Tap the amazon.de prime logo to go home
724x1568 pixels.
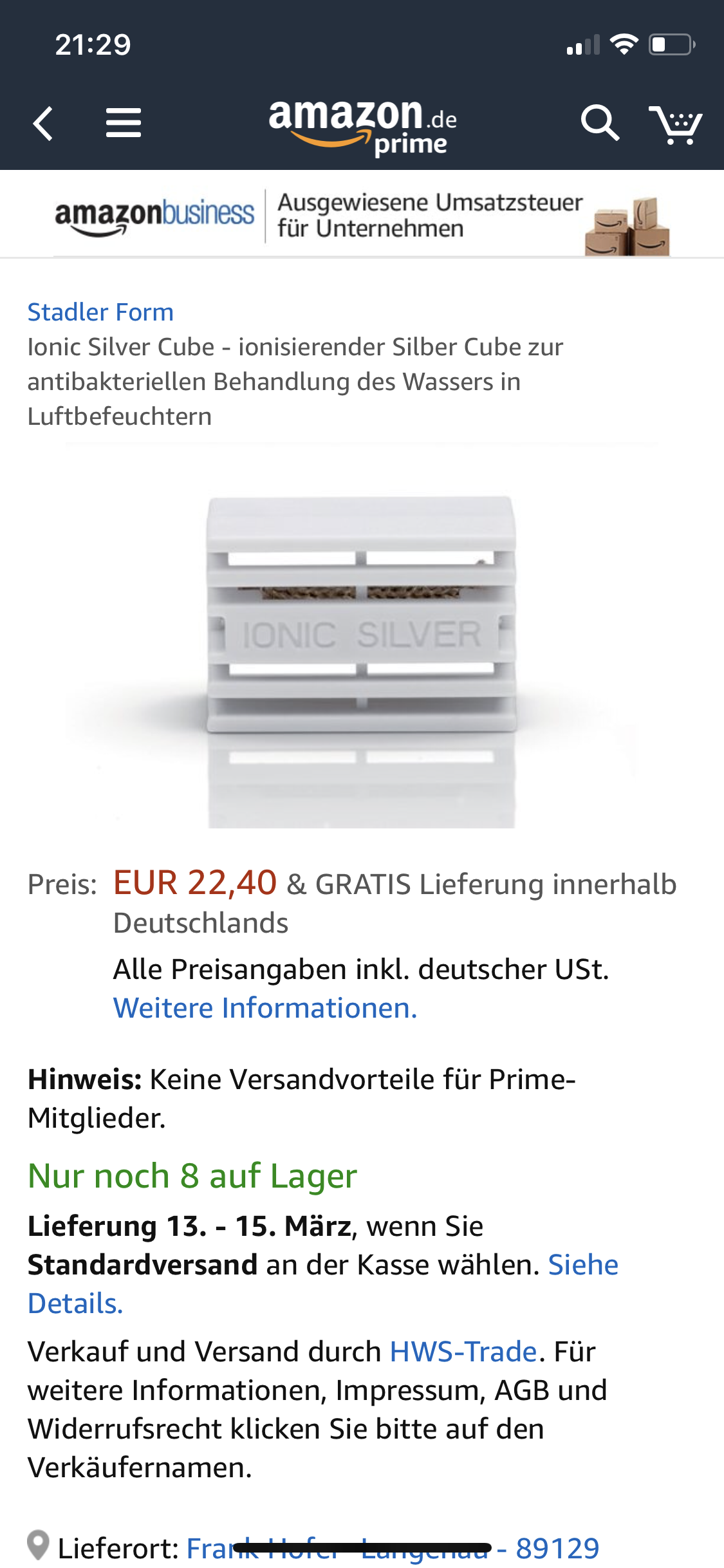[x=363, y=126]
